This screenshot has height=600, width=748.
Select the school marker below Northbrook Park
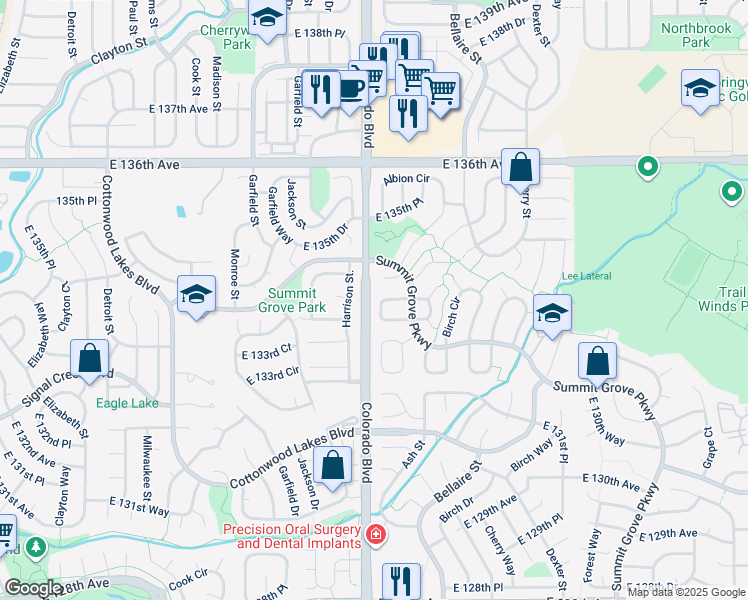pyautogui.click(x=699, y=89)
